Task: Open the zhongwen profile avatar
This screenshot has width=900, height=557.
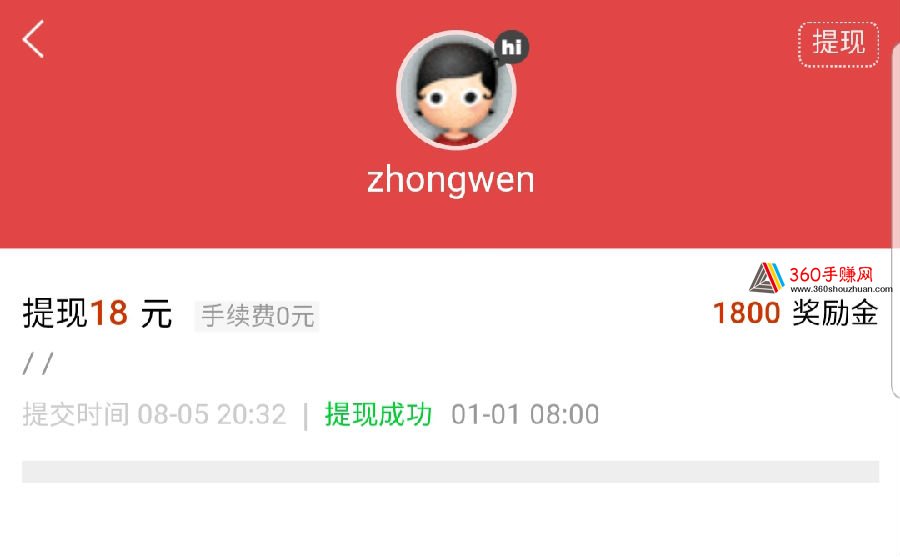Action: pyautogui.click(x=455, y=91)
